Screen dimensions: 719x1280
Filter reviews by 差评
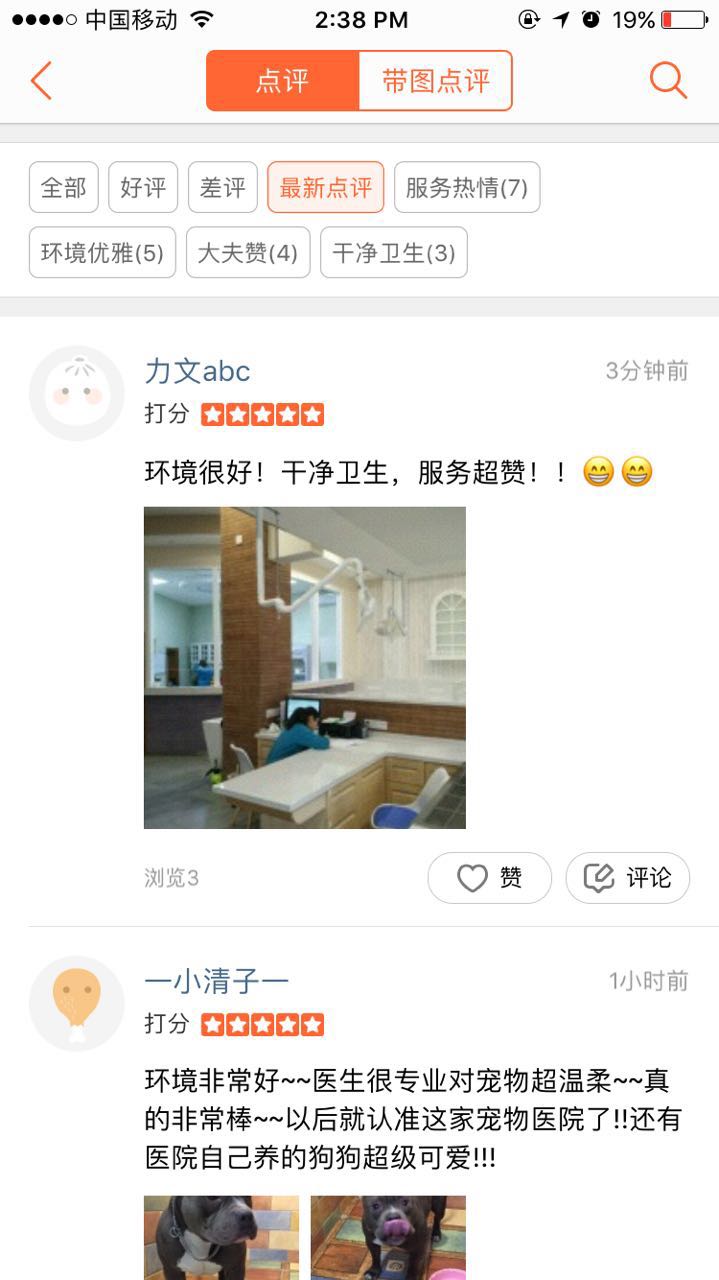click(223, 187)
